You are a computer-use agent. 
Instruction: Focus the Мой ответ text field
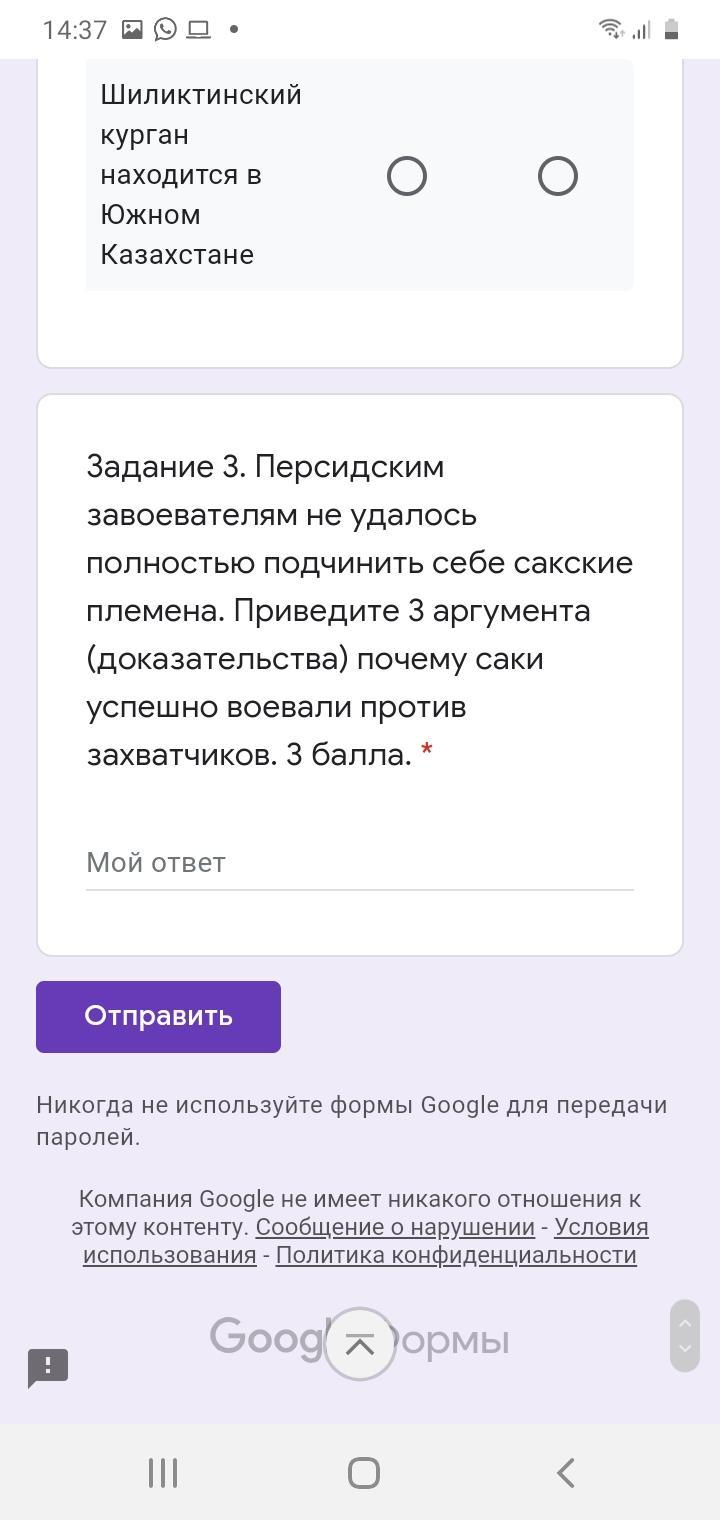[x=360, y=863]
